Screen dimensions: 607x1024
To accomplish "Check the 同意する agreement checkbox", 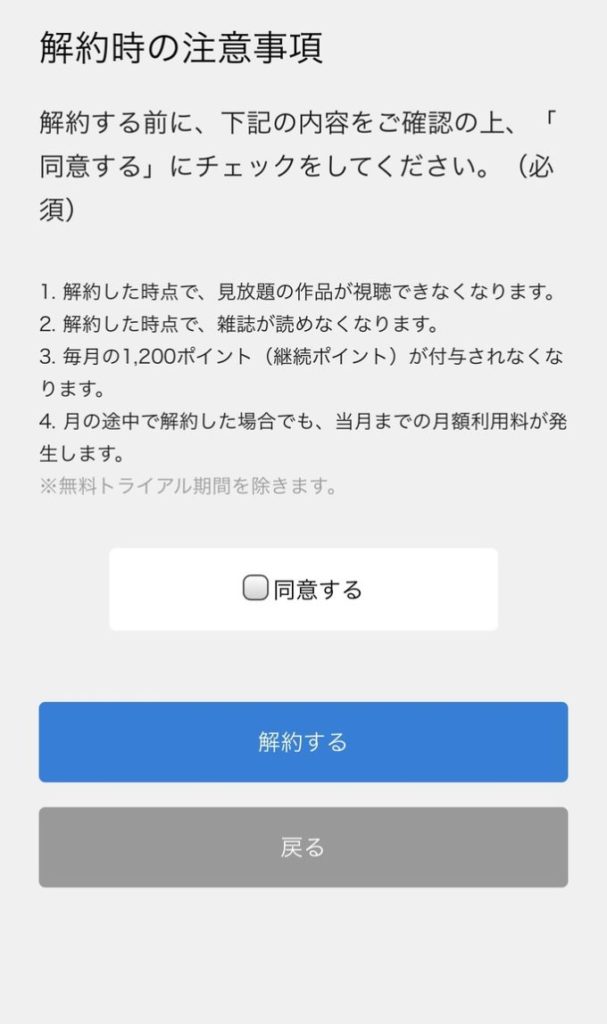I will (x=256, y=589).
